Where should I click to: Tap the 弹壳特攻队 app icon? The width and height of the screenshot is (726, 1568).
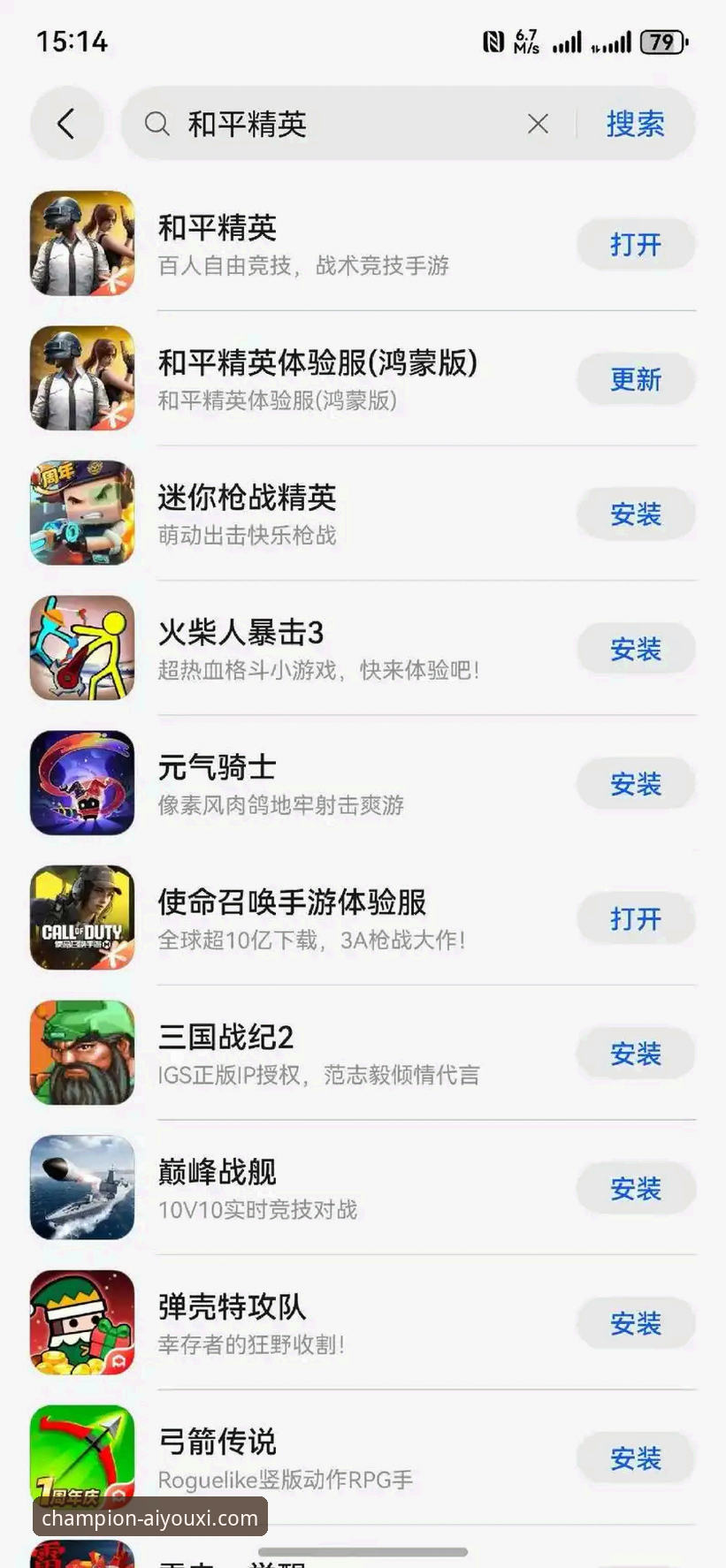pyautogui.click(x=80, y=1322)
